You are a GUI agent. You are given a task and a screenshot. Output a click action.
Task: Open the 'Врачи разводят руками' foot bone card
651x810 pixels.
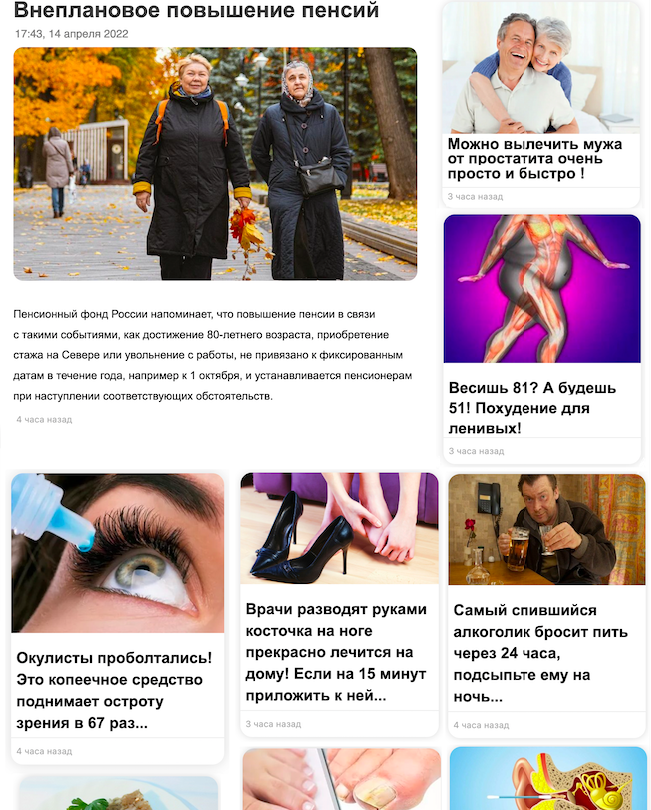pos(339,600)
